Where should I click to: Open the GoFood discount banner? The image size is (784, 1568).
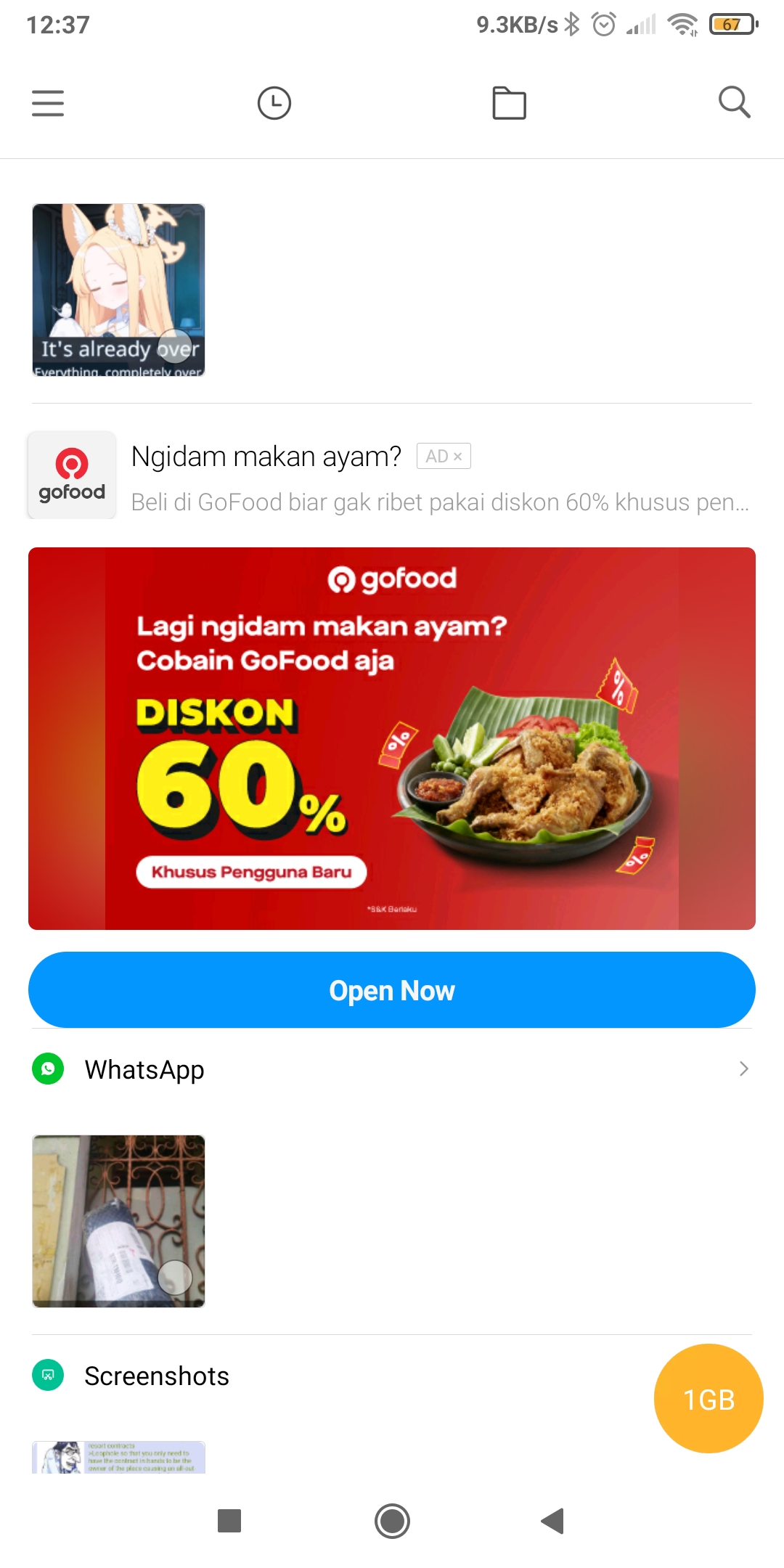[x=392, y=738]
